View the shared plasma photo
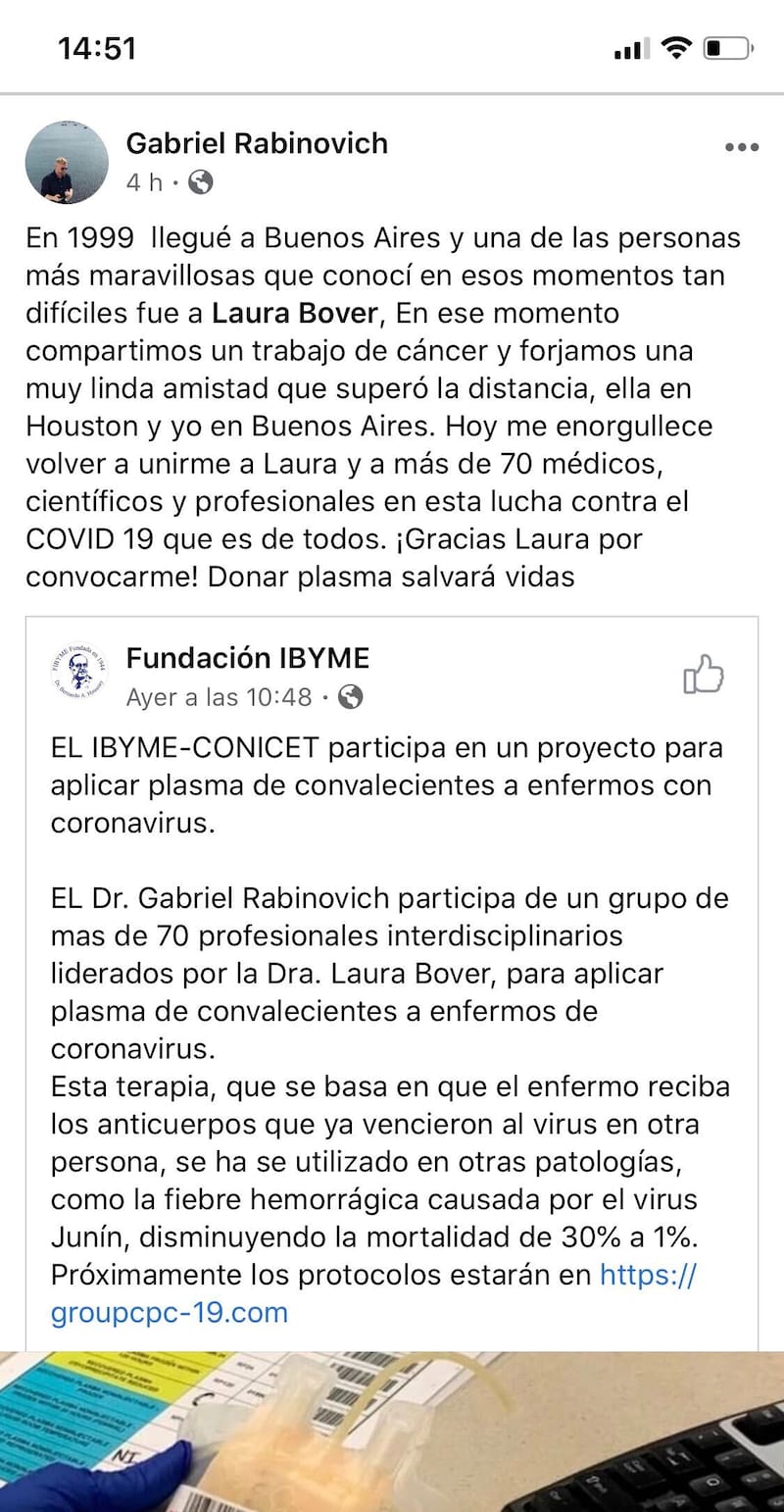Screen dimensions: 784x1512 coord(392,1432)
